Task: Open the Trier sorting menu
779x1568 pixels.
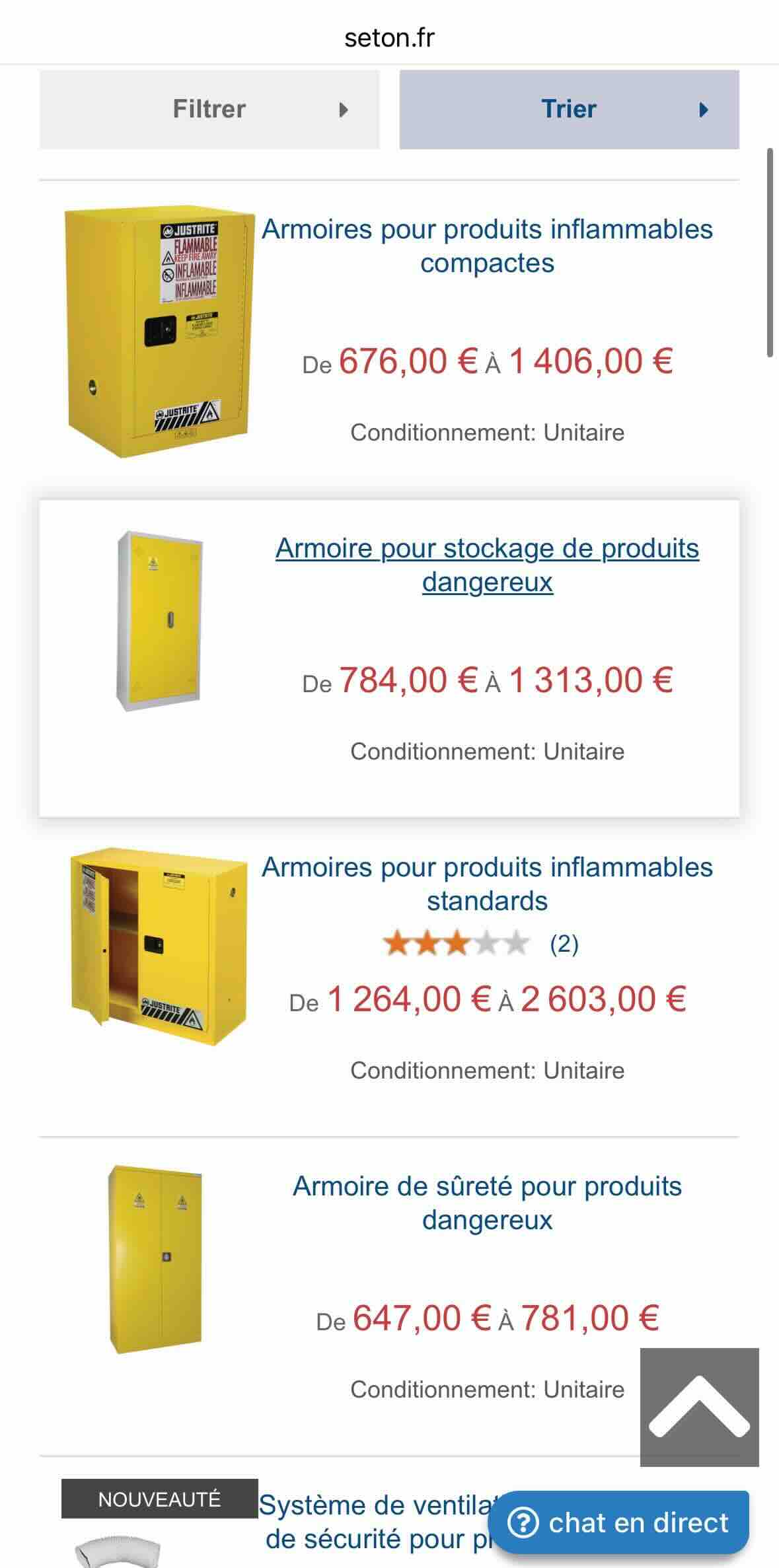Action: coord(569,109)
